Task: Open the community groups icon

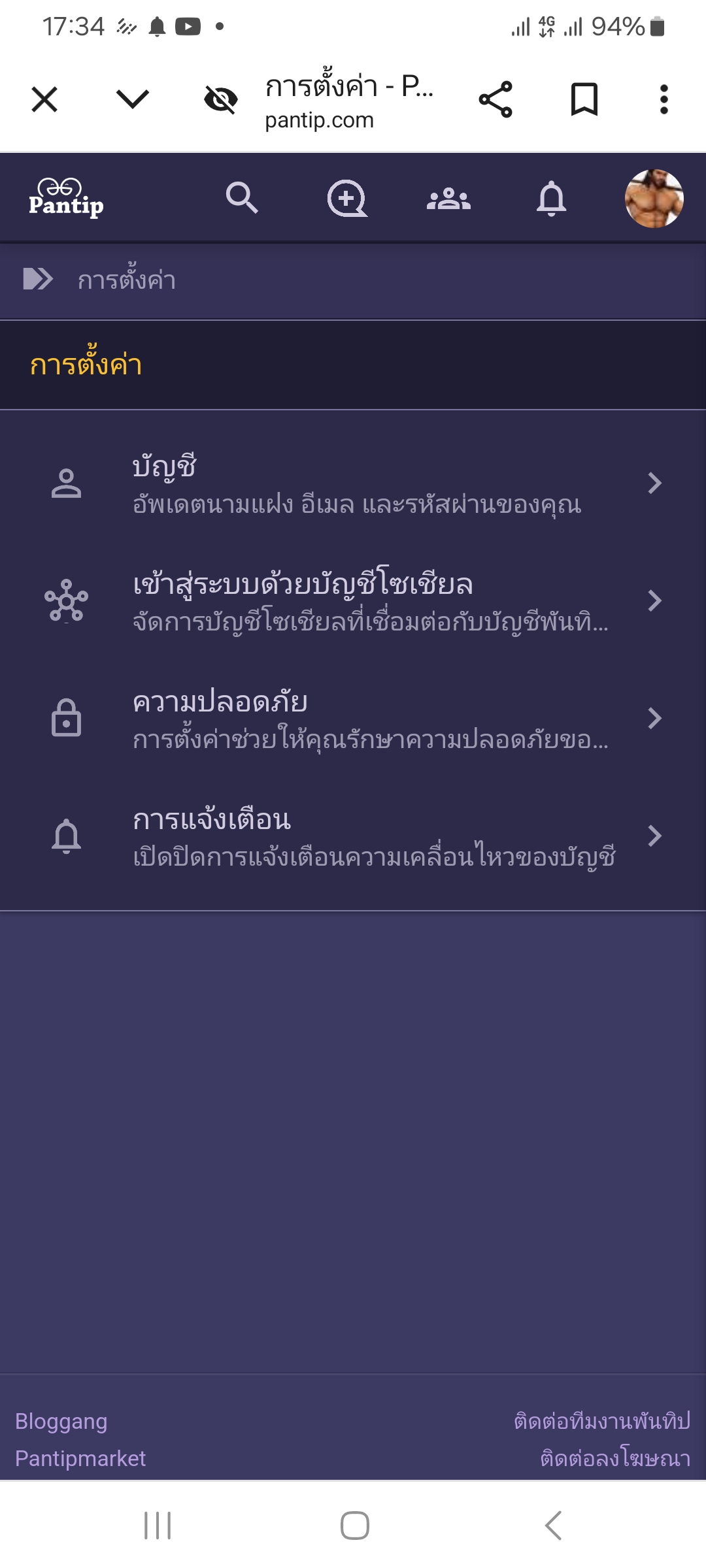Action: click(448, 198)
